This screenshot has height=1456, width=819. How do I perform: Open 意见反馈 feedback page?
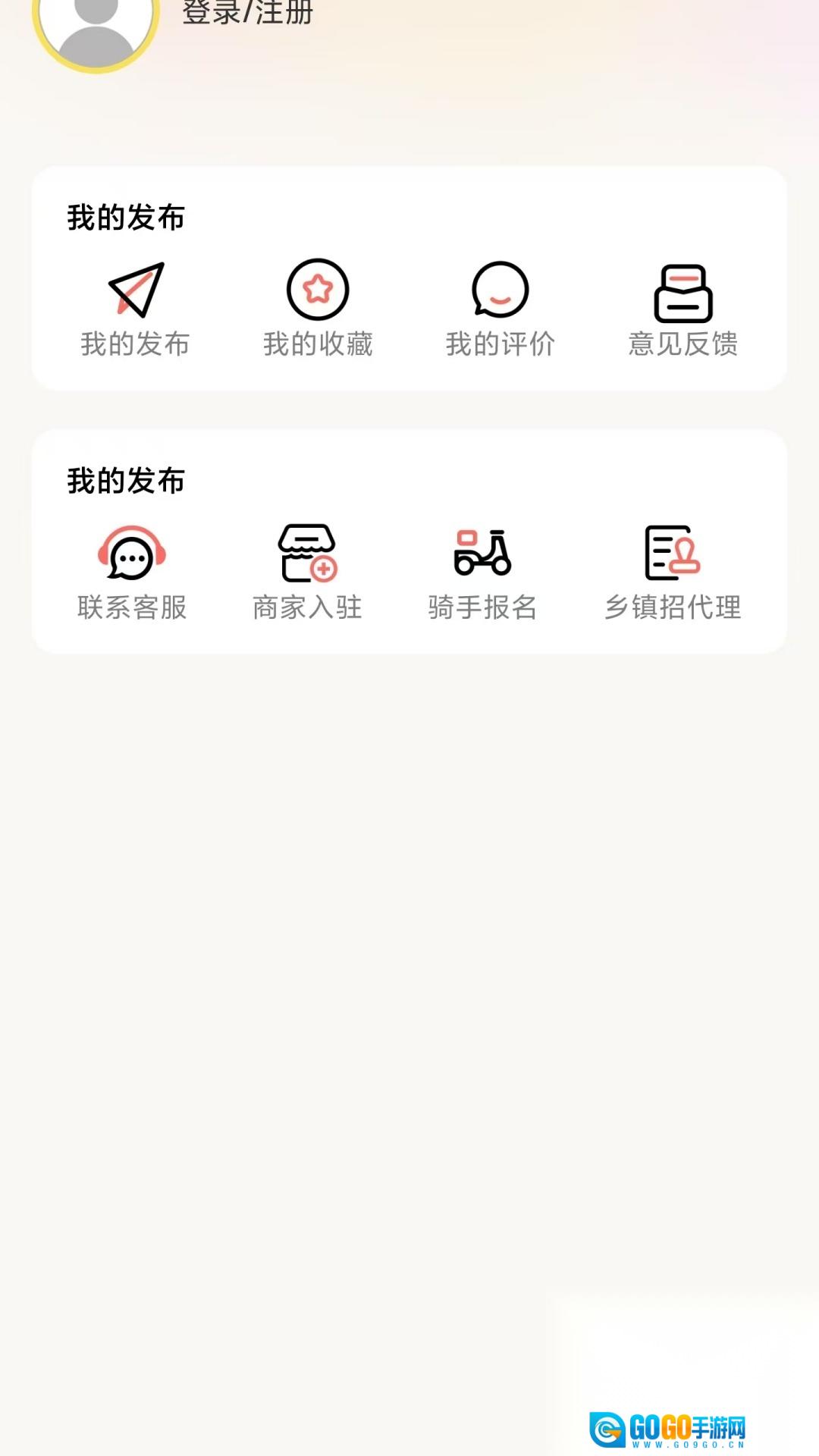tap(683, 309)
